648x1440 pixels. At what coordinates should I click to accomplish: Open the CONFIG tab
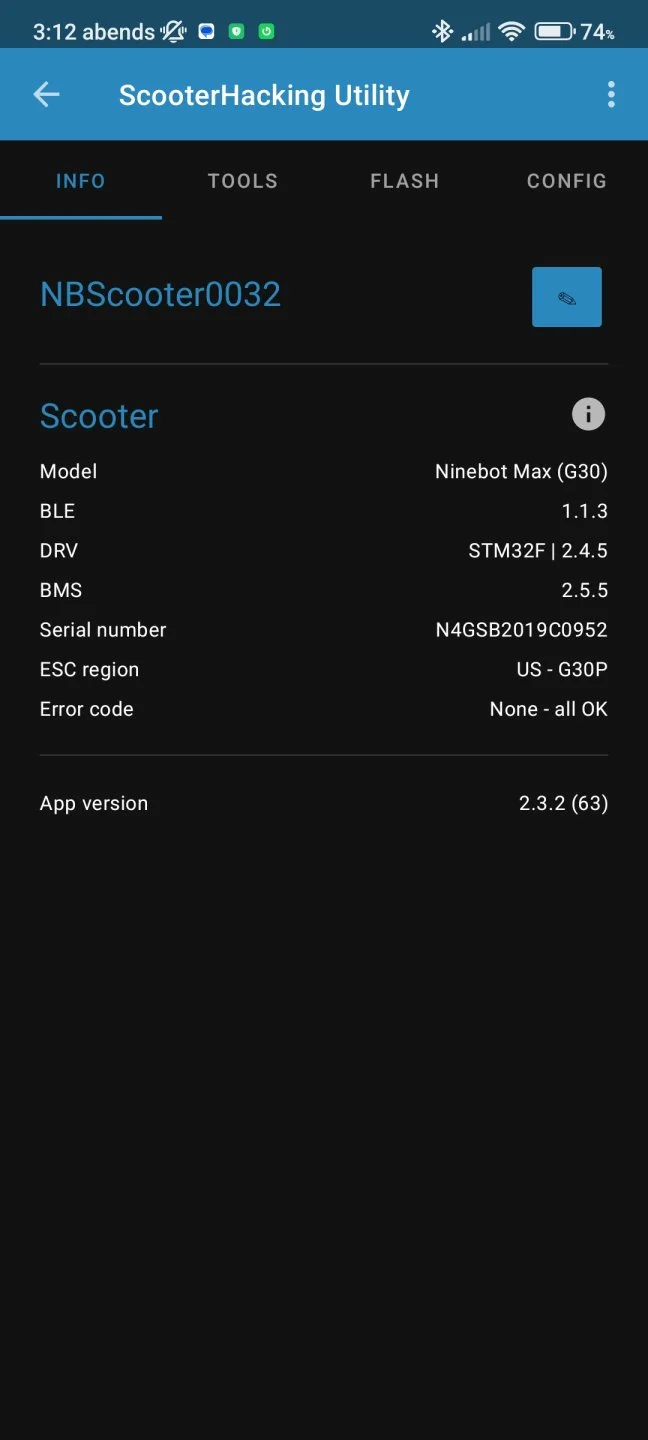[x=566, y=181]
